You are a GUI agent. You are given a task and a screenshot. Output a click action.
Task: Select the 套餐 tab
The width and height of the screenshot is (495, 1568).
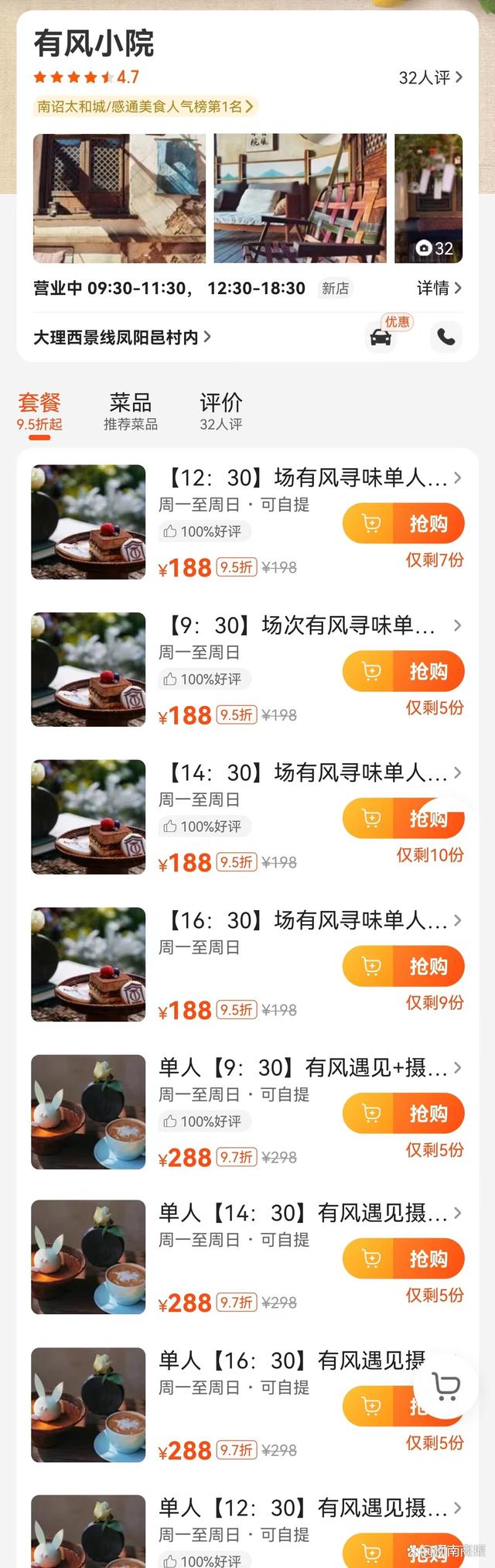(39, 410)
